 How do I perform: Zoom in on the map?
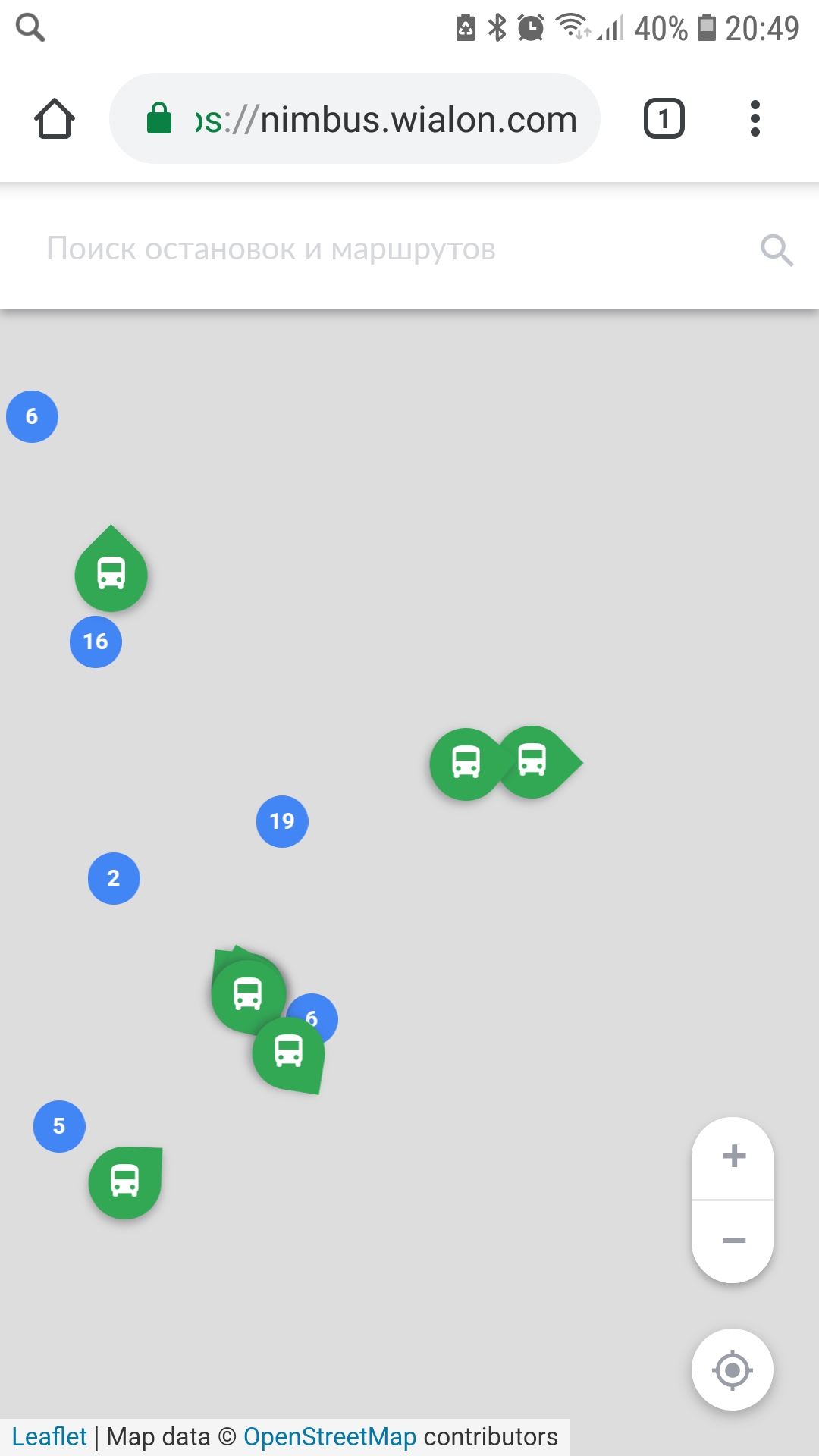click(733, 1156)
